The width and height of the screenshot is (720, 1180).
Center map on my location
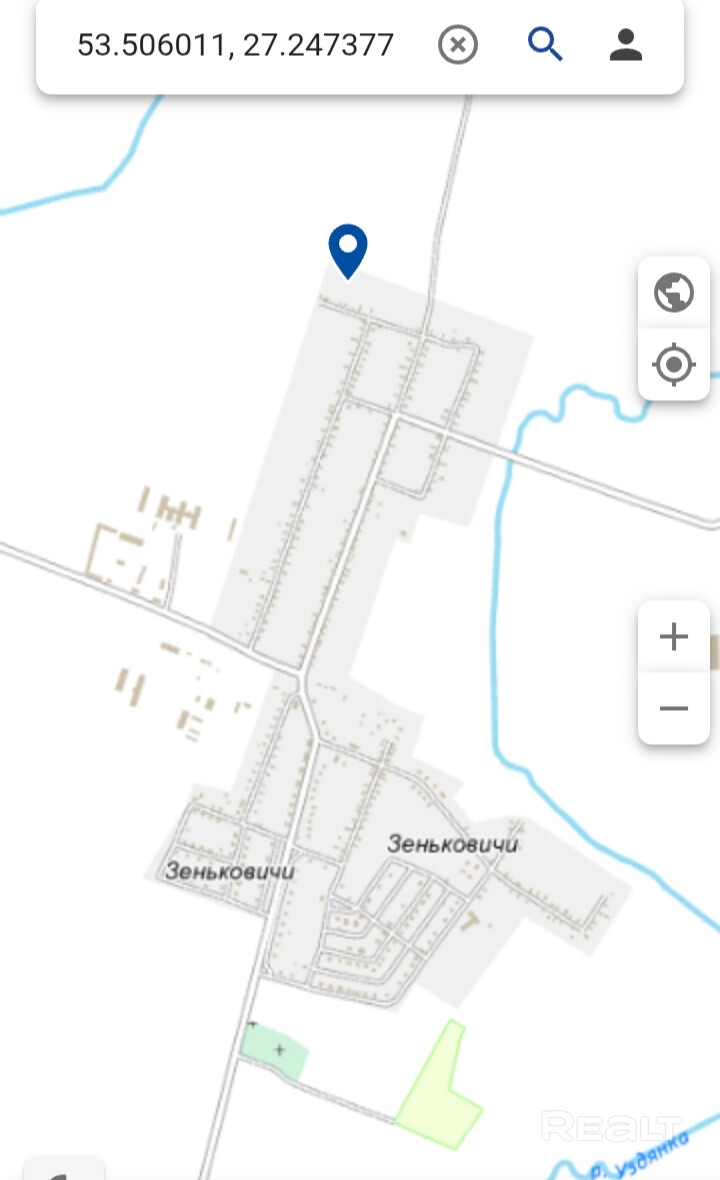pyautogui.click(x=674, y=364)
